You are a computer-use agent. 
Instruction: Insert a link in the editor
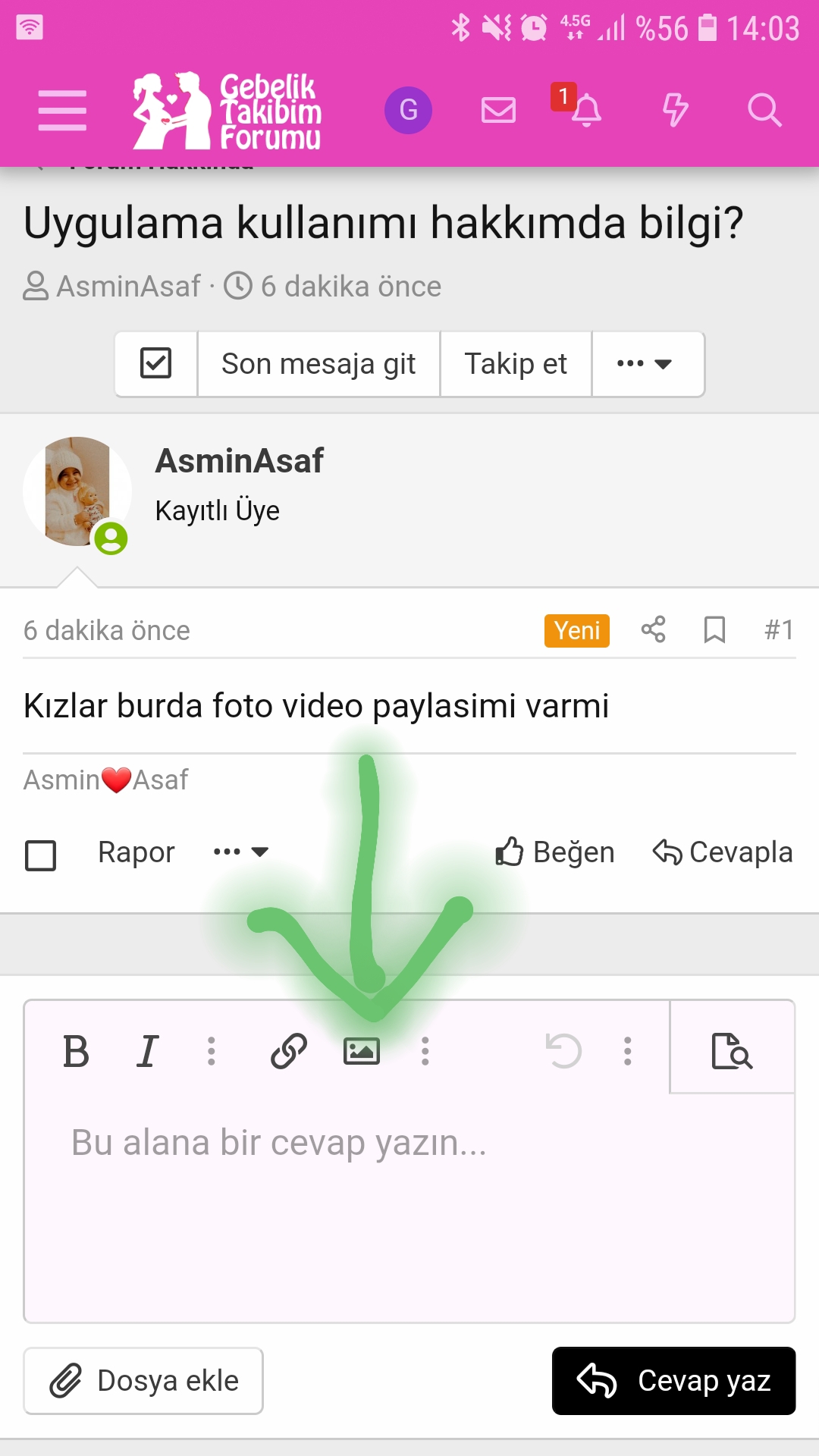(x=289, y=1052)
